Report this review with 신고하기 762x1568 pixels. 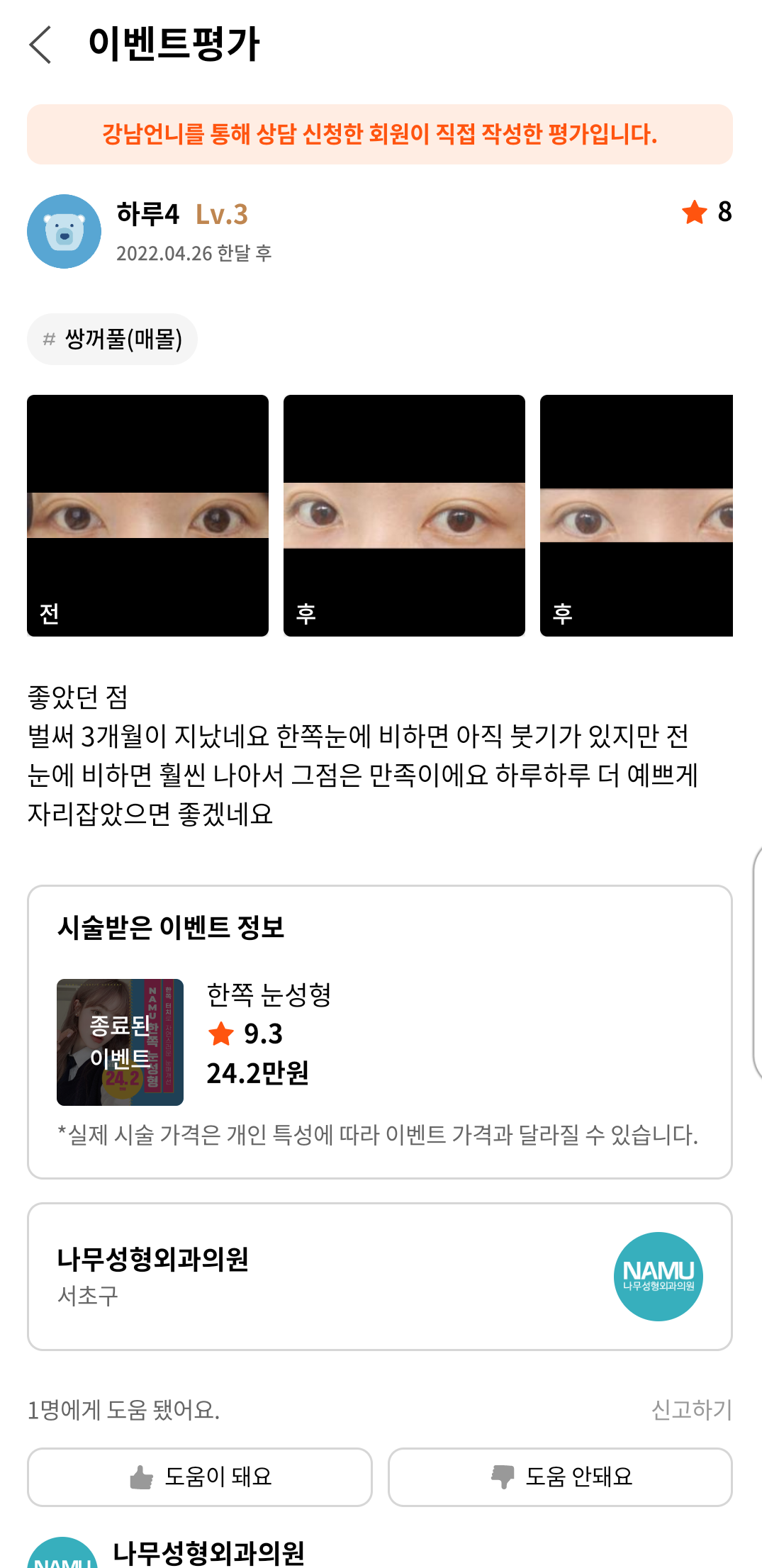click(x=691, y=1409)
